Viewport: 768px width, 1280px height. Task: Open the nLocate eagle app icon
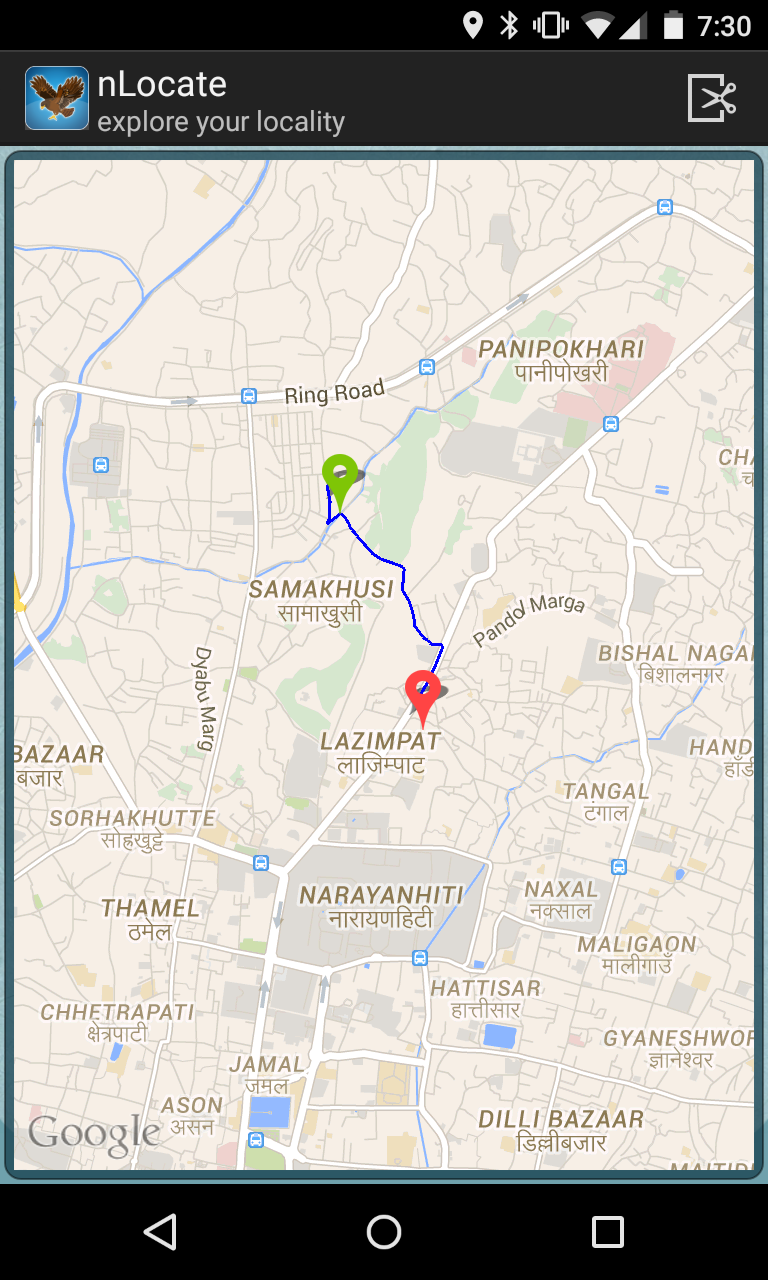pyautogui.click(x=56, y=97)
